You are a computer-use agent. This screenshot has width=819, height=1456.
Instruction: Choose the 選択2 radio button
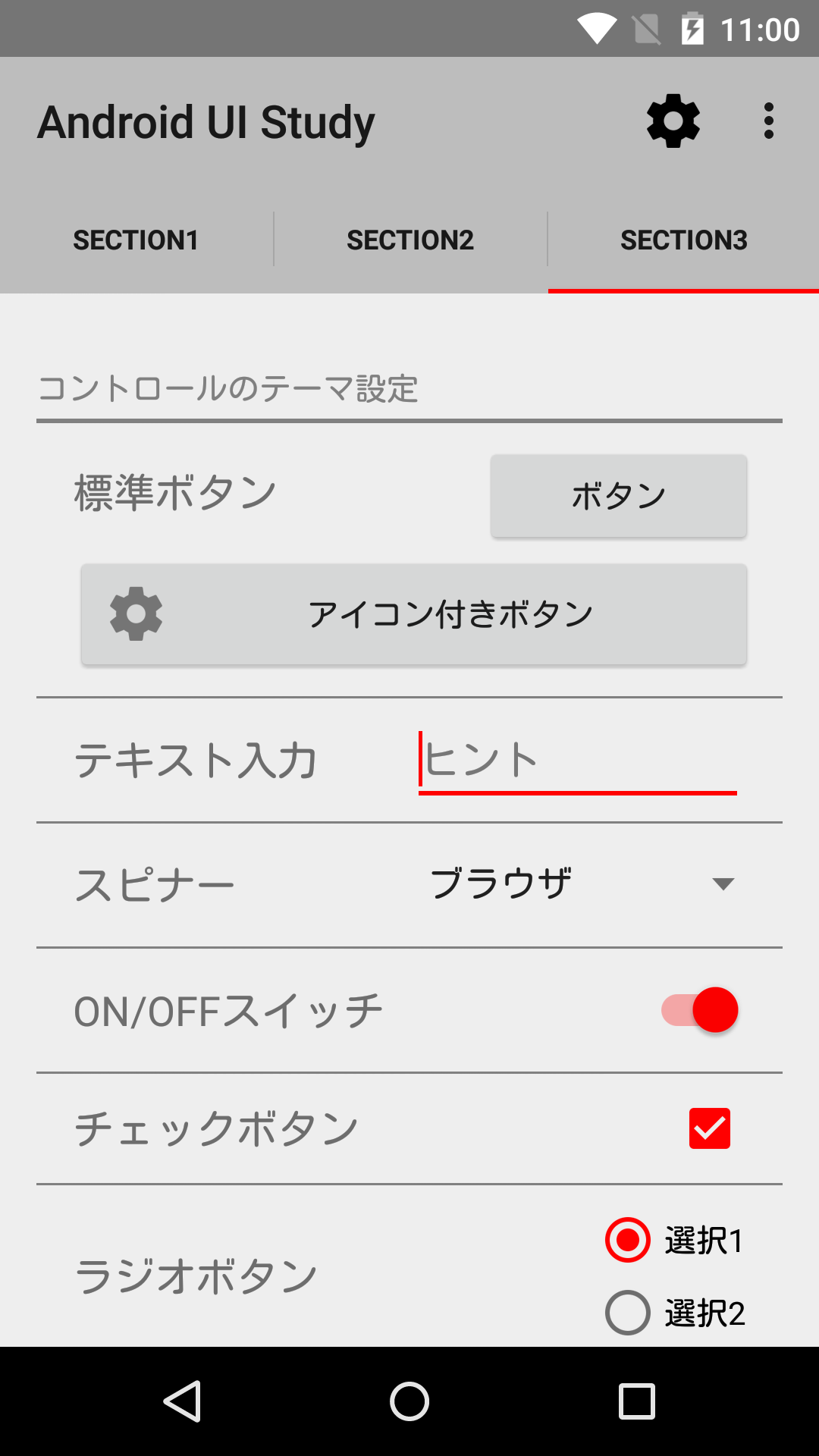[x=675, y=1313]
